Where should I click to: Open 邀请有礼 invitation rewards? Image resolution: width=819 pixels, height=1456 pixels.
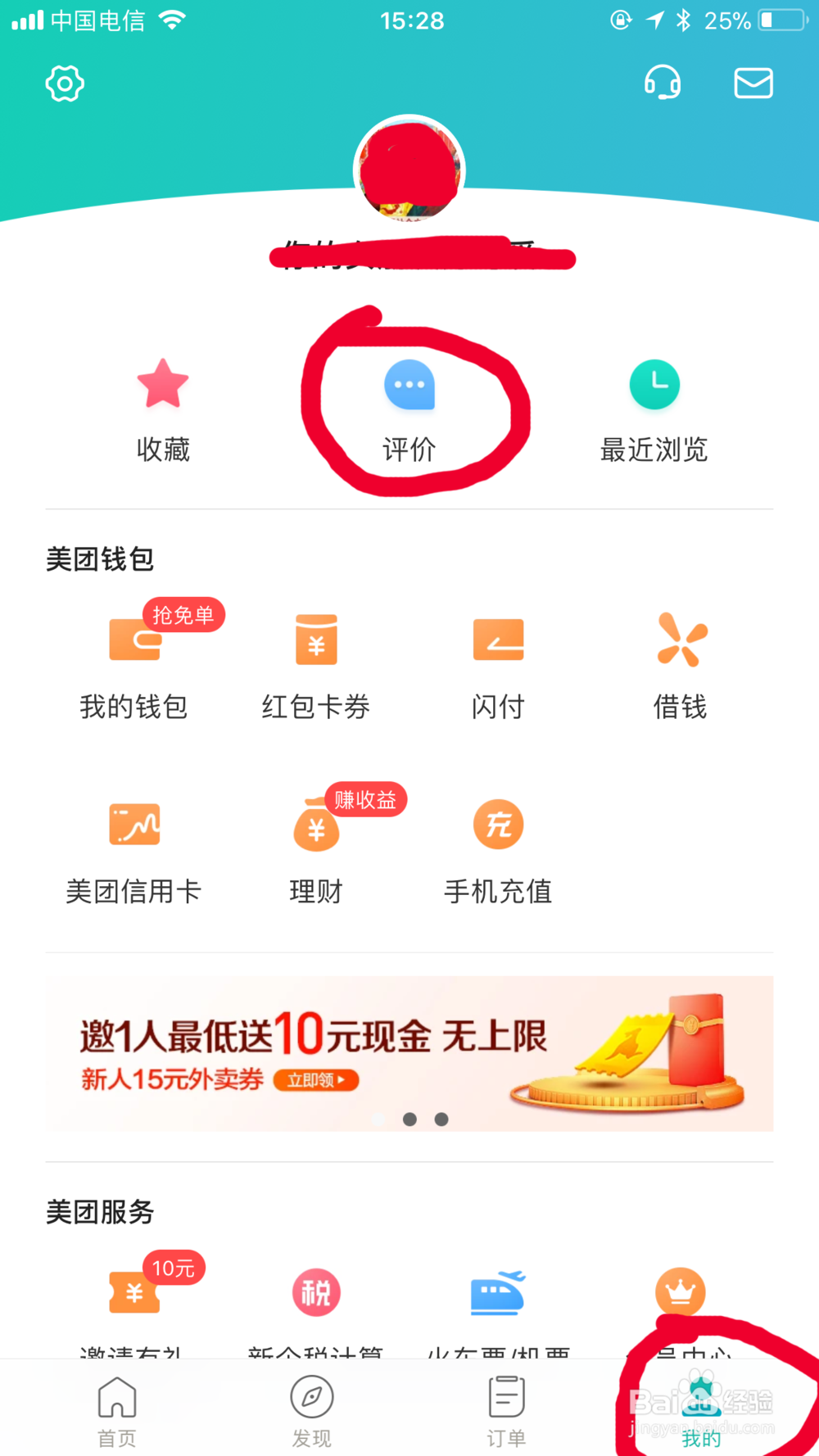coord(134,1302)
